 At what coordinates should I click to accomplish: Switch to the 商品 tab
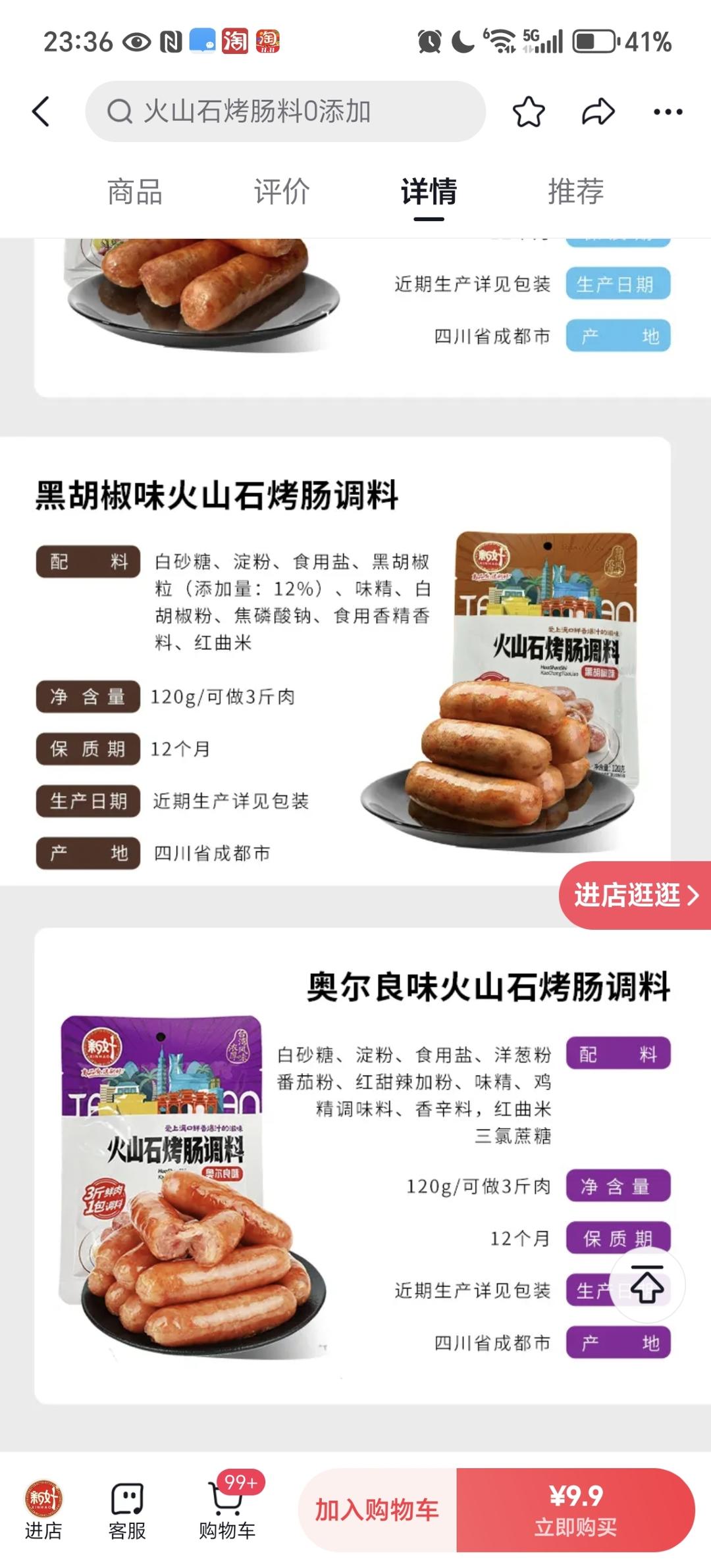[x=135, y=192]
